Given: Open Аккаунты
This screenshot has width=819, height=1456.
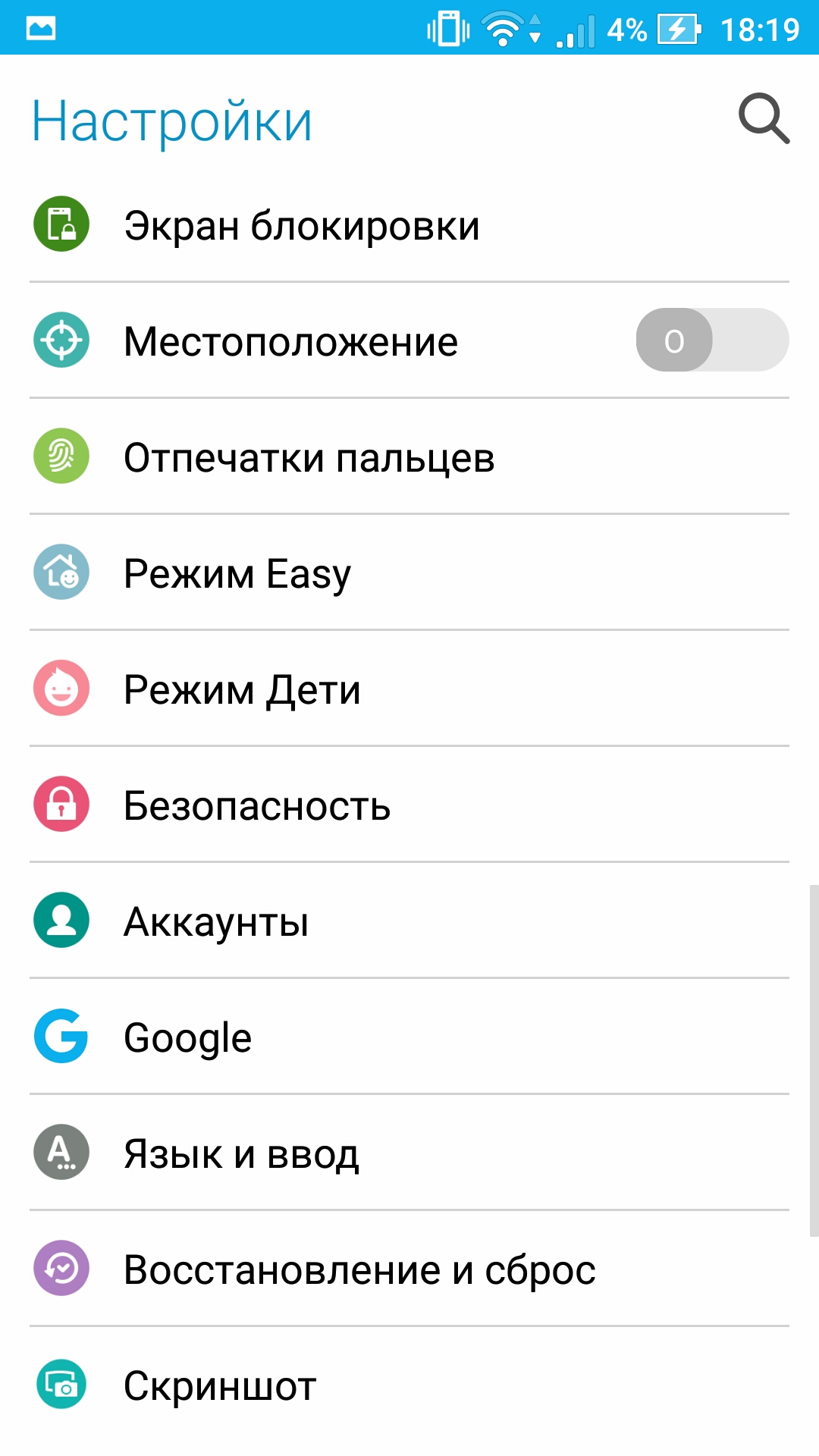Looking at the screenshot, I should pos(409,921).
